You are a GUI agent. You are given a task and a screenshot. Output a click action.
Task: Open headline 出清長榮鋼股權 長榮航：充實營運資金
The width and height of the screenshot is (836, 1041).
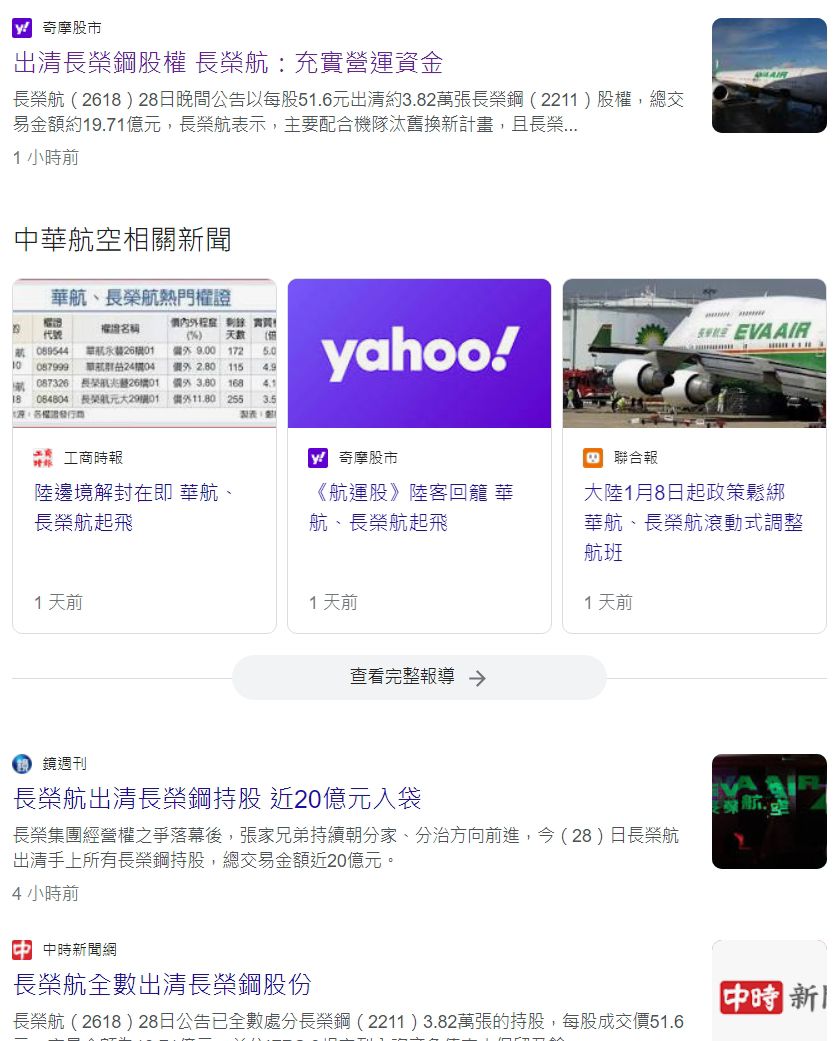point(228,63)
